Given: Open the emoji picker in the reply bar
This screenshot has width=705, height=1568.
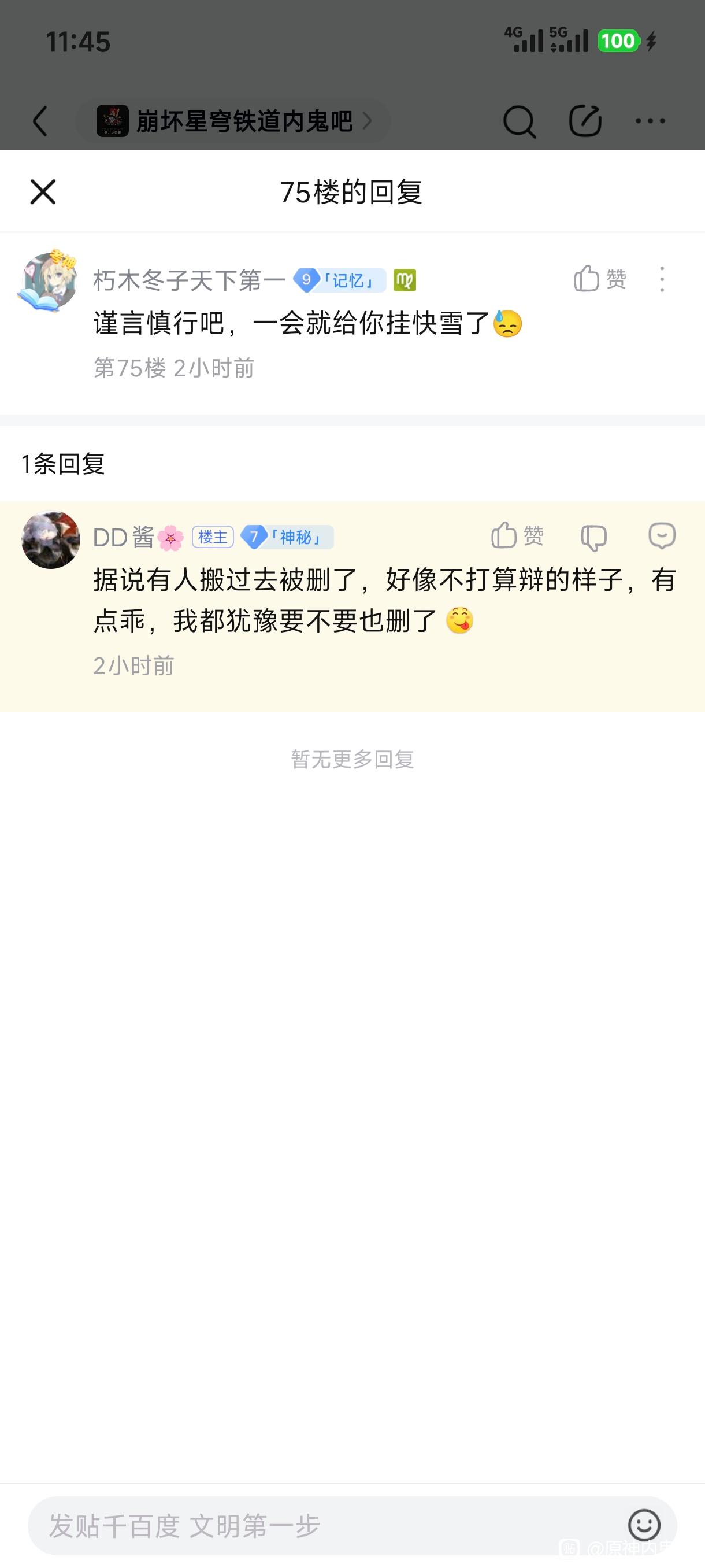Looking at the screenshot, I should point(644,1525).
